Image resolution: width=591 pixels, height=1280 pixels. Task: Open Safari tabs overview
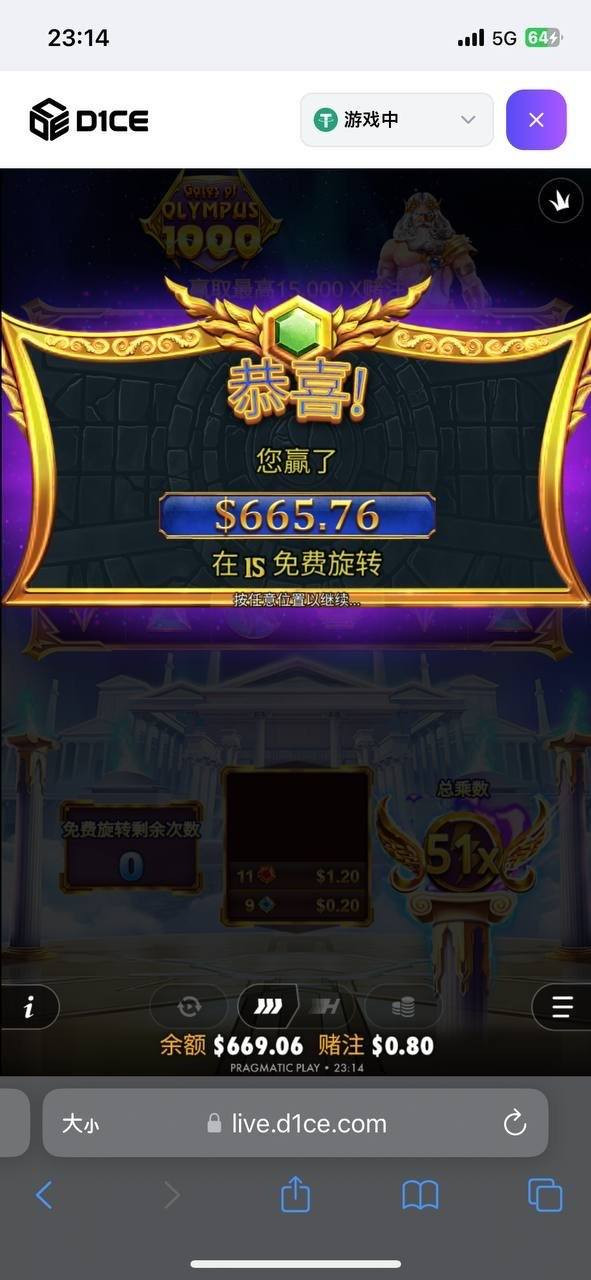click(x=545, y=1194)
